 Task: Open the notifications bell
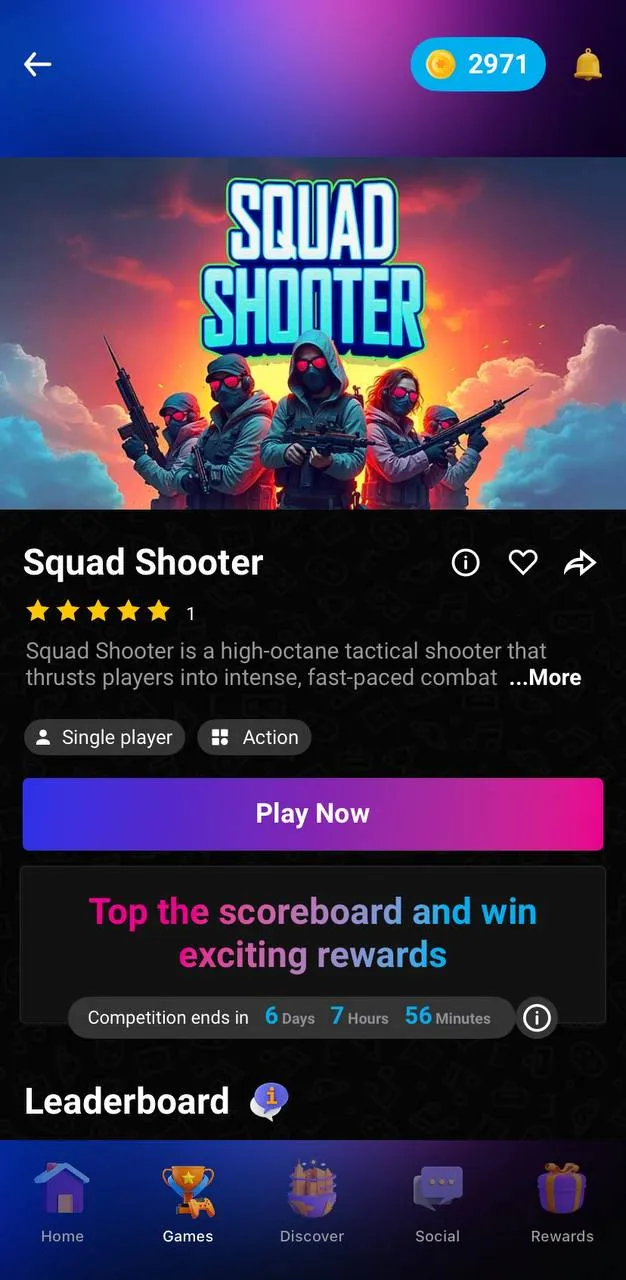(x=587, y=65)
